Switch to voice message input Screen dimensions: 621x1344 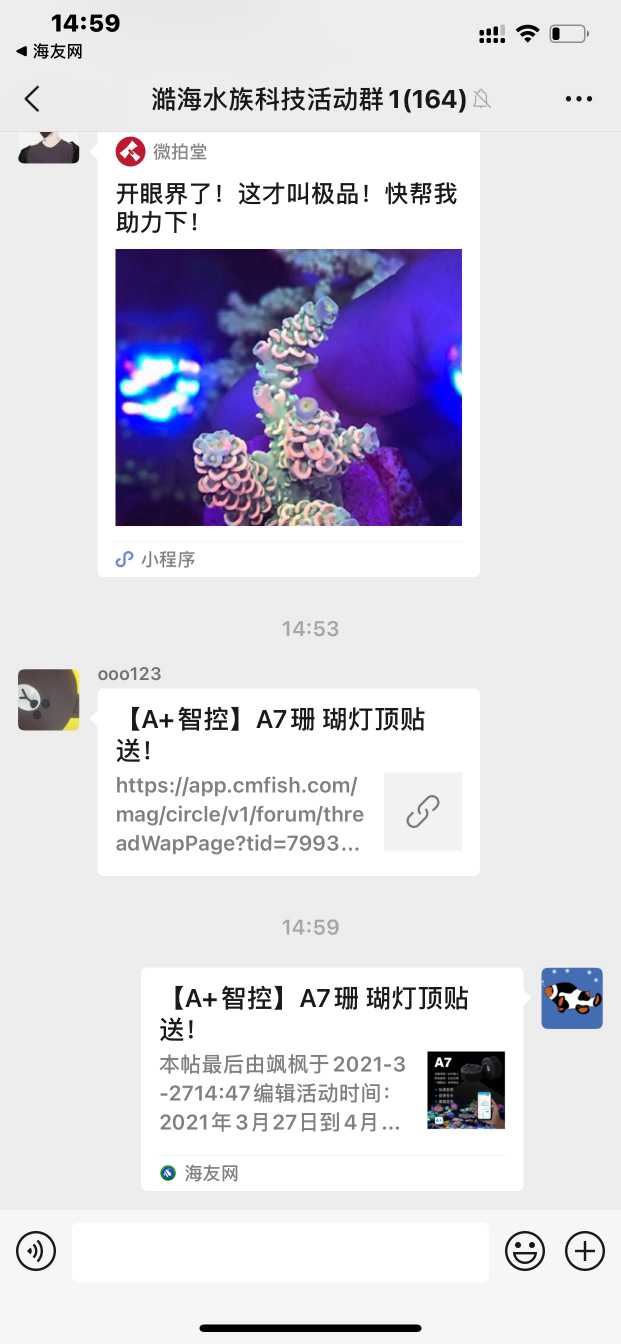tap(36, 1251)
